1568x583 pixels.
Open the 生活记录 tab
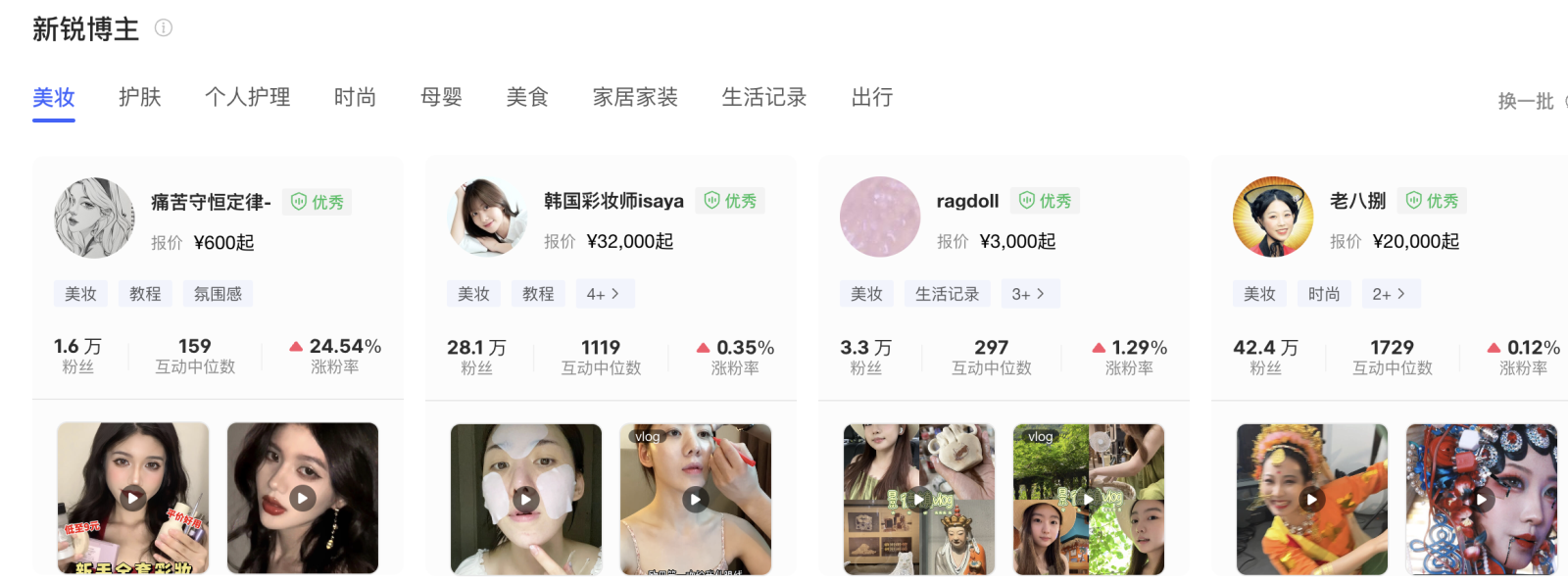764,97
